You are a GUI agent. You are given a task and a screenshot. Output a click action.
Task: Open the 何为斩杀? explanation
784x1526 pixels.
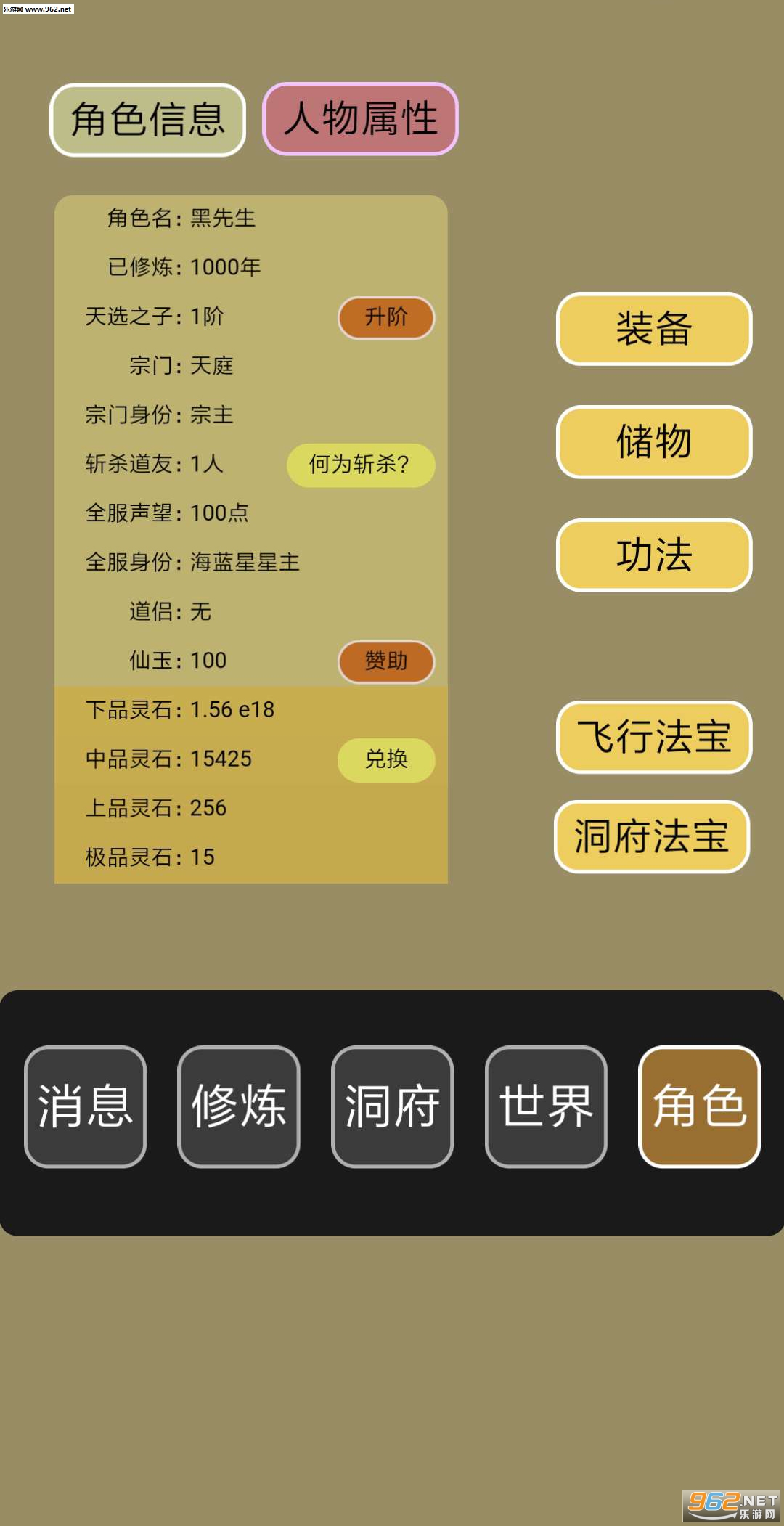[x=361, y=465]
